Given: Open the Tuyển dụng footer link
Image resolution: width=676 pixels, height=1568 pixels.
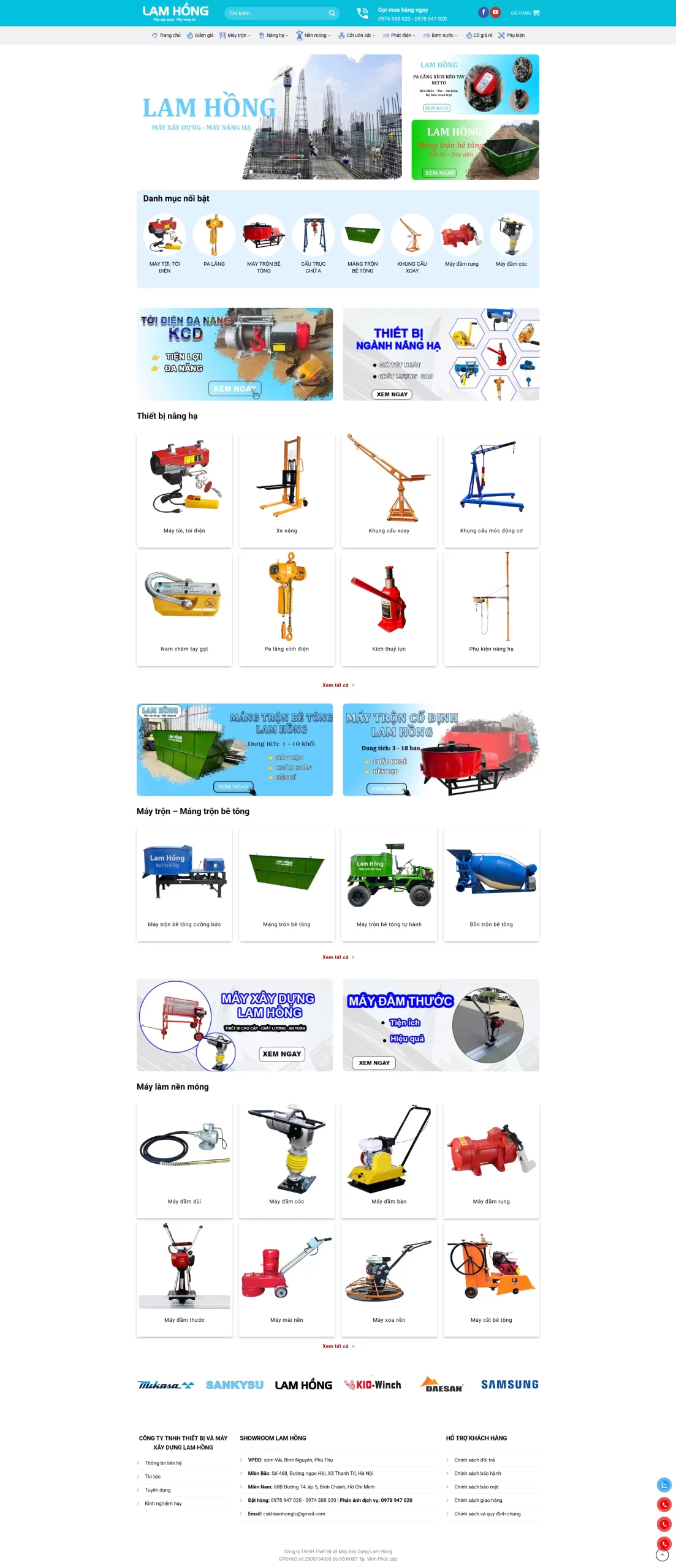Looking at the screenshot, I should click(x=158, y=1490).
